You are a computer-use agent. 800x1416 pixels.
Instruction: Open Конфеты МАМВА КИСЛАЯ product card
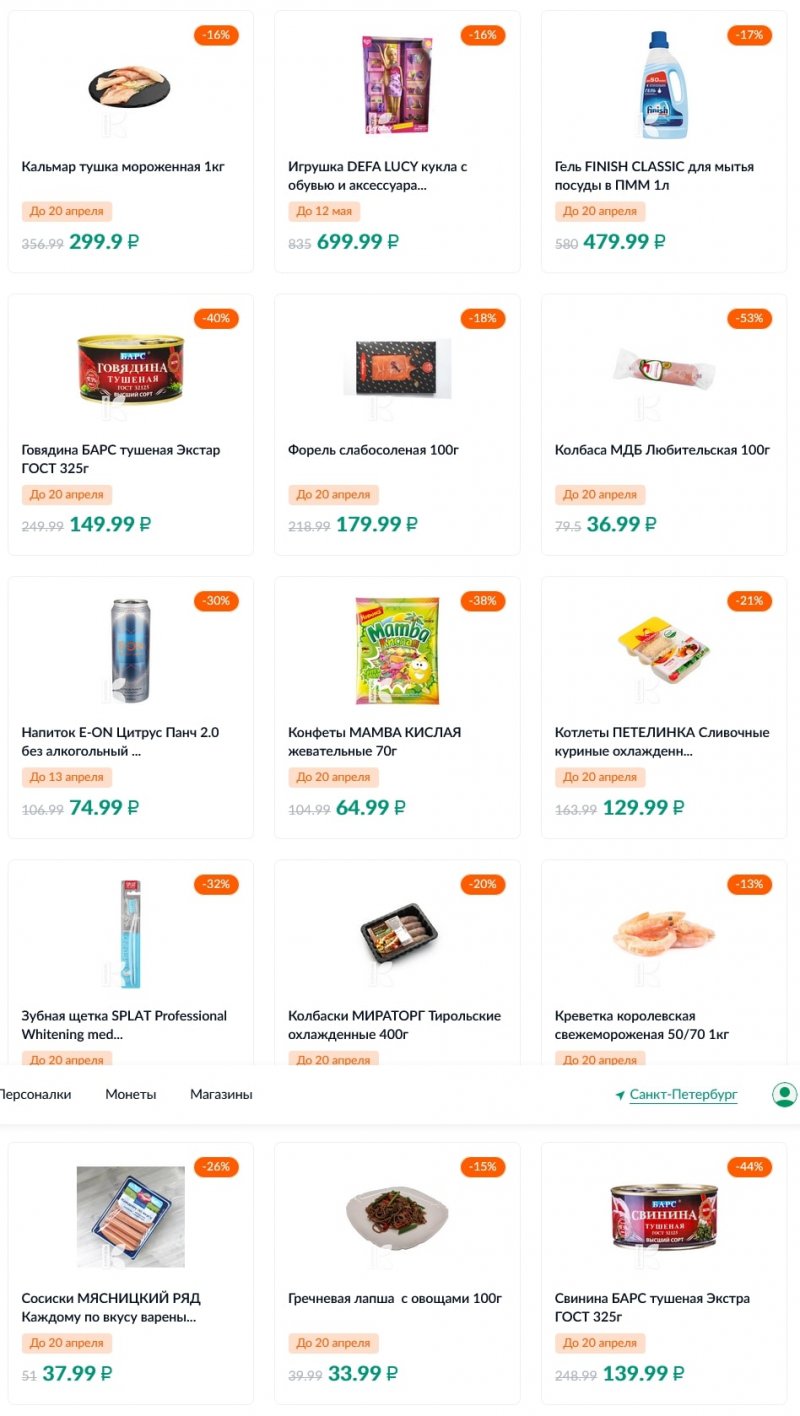[397, 706]
